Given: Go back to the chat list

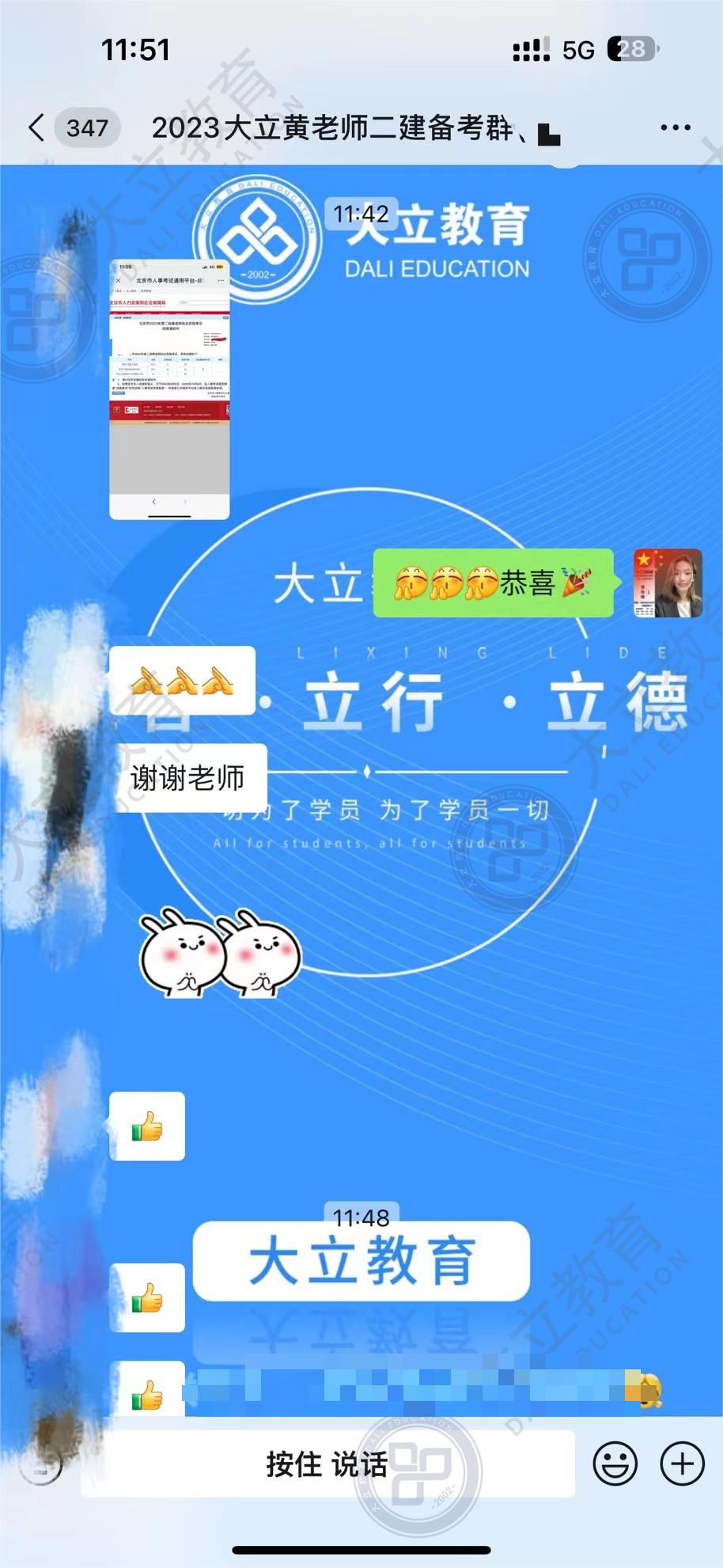Looking at the screenshot, I should 36,127.
